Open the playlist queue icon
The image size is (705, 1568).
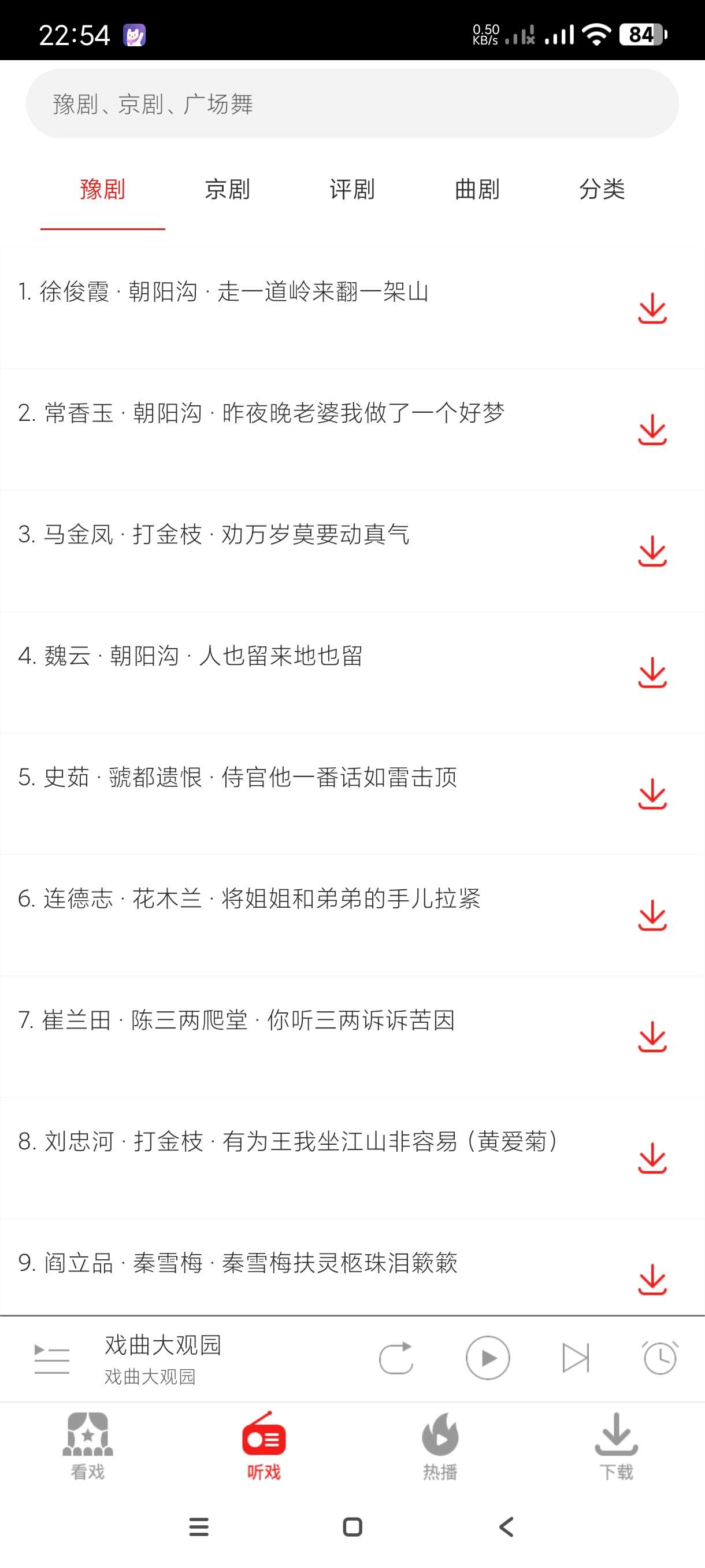tap(51, 1359)
